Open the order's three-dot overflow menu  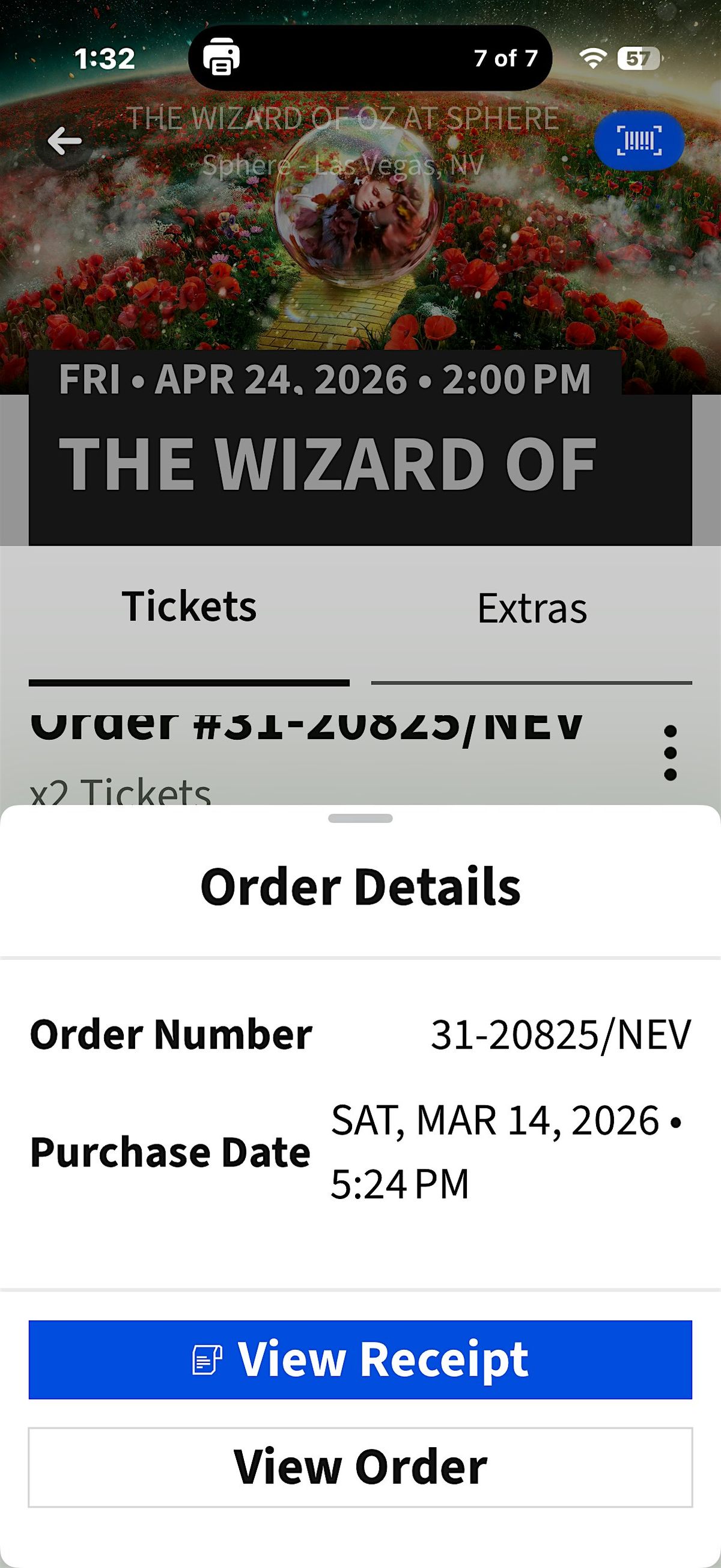(x=670, y=752)
